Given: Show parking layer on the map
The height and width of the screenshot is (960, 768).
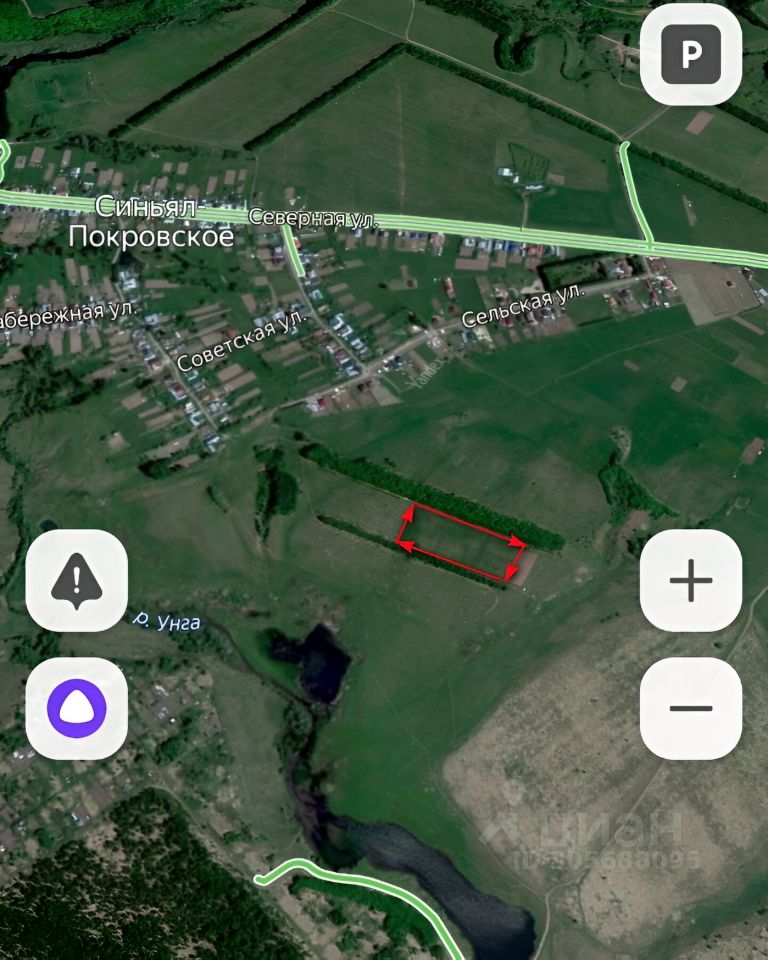Looking at the screenshot, I should coord(690,55).
